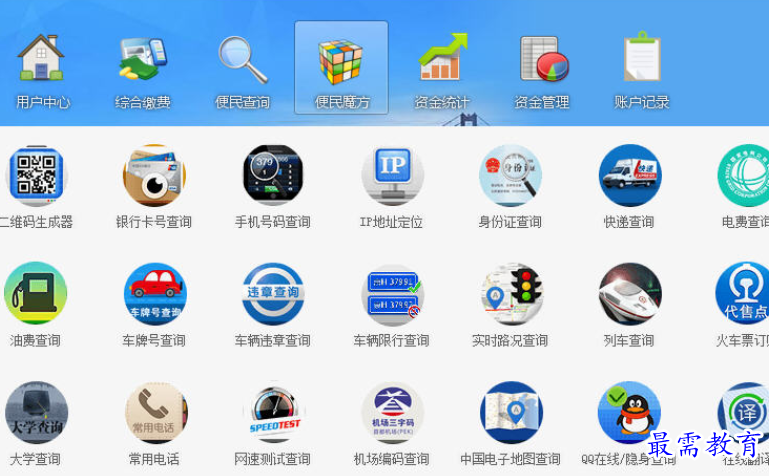Open 车牌号查询
Image resolution: width=769 pixels, height=476 pixels.
154,295
